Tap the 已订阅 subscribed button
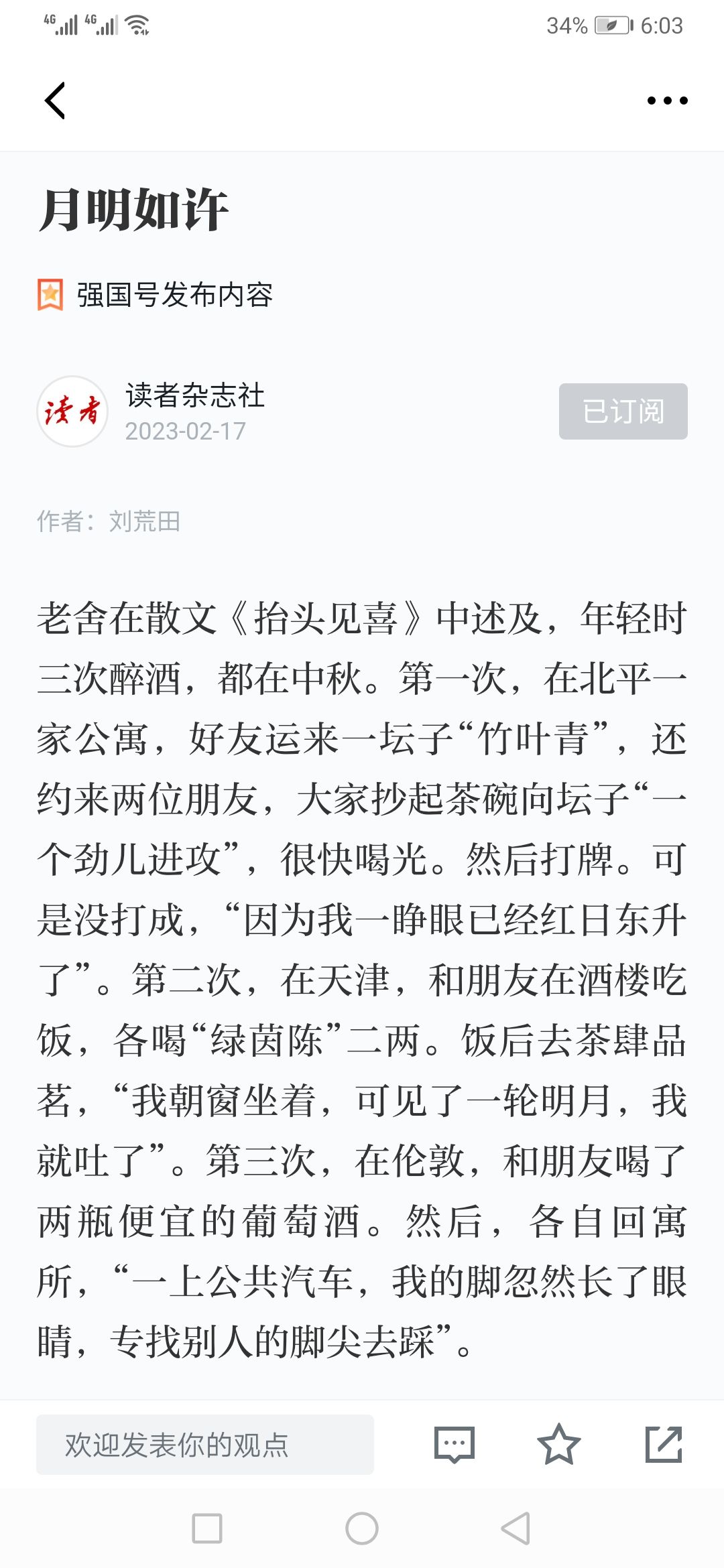 (623, 411)
